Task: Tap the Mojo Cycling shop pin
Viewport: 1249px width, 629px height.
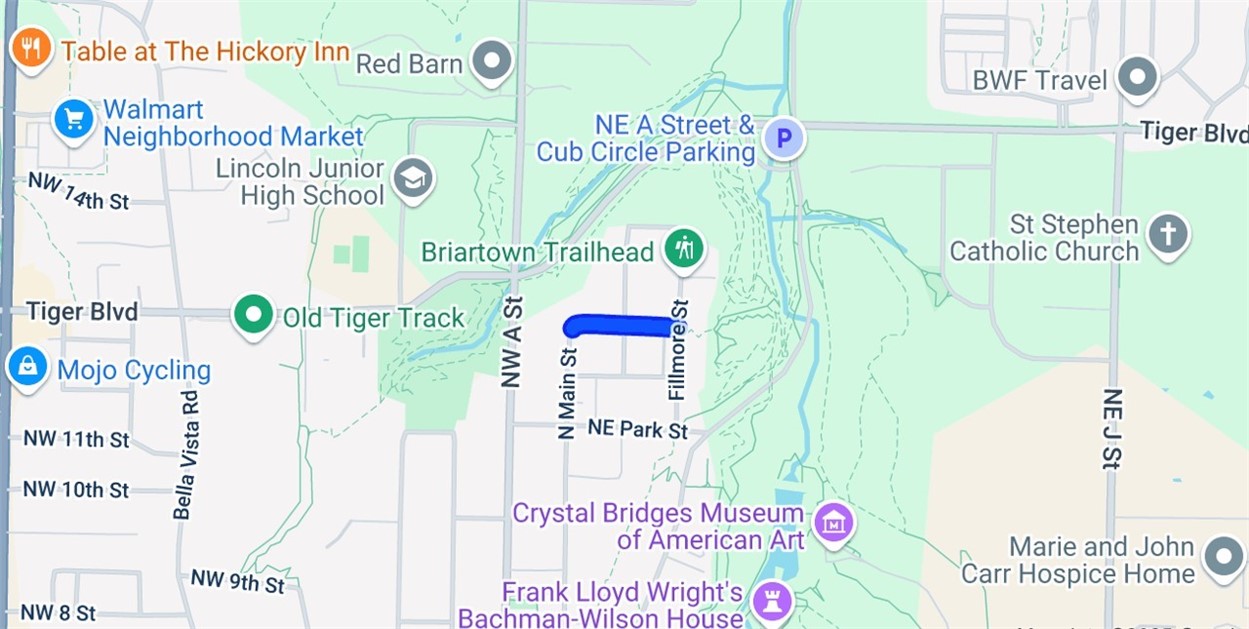Action: point(27,367)
